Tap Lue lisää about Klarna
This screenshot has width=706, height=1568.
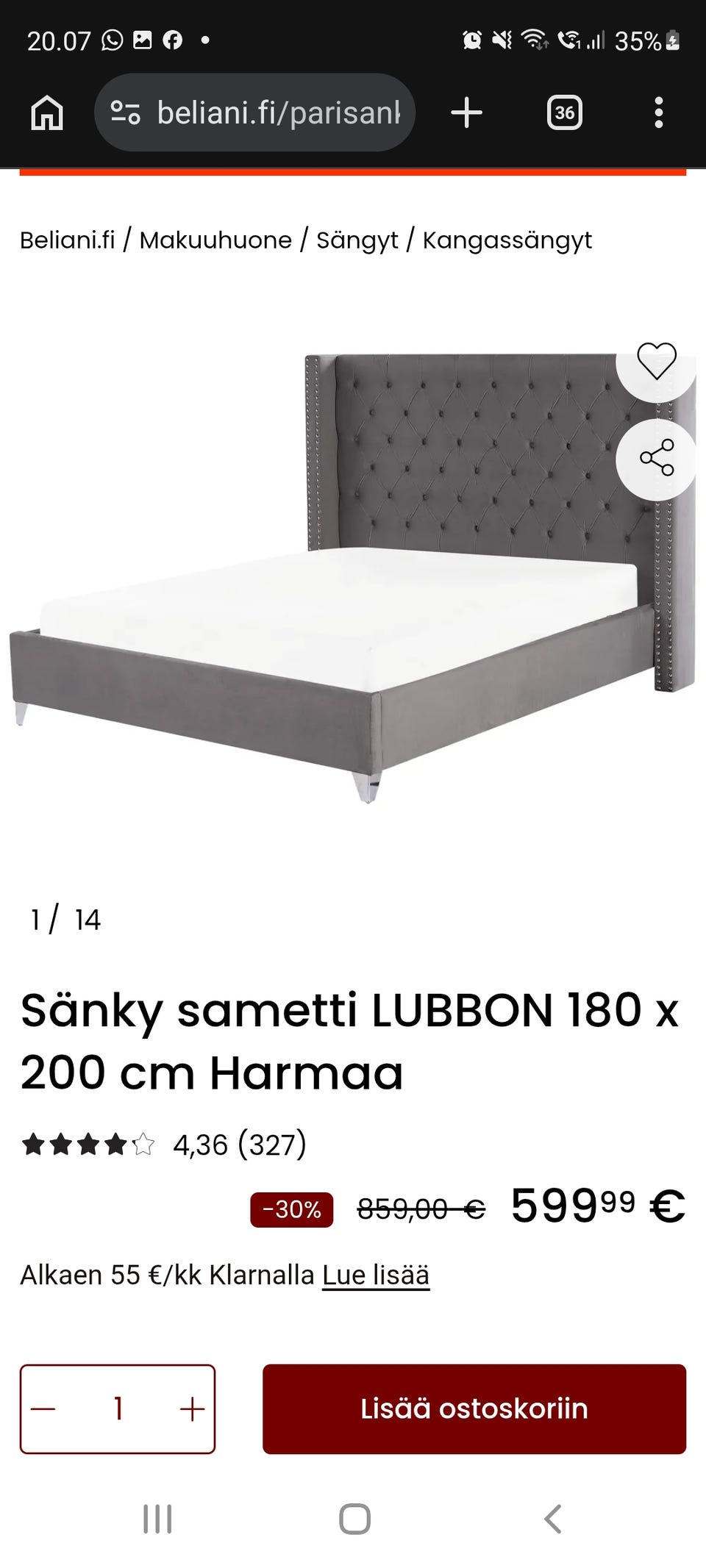tap(376, 1275)
